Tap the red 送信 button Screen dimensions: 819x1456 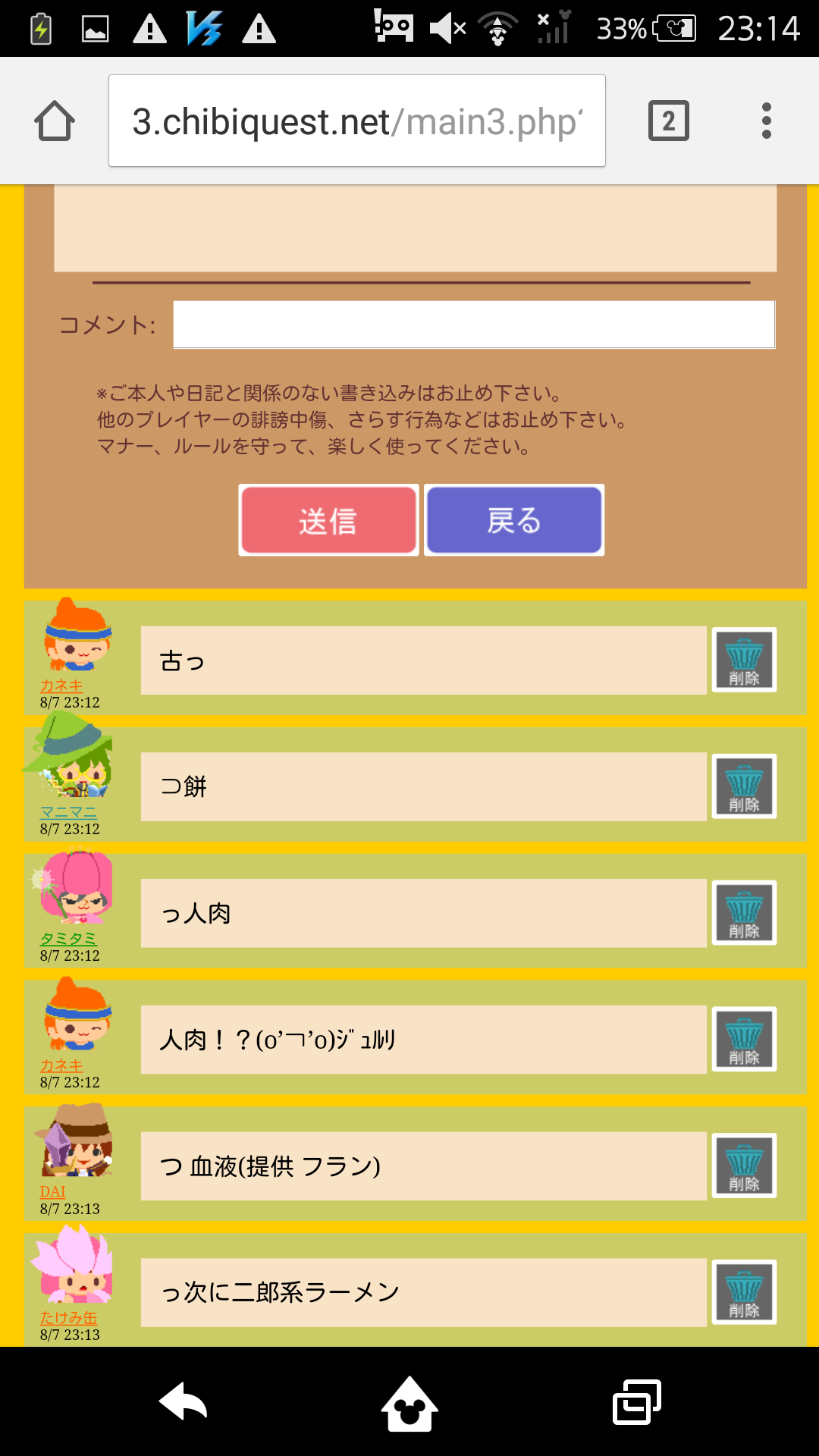click(x=328, y=521)
